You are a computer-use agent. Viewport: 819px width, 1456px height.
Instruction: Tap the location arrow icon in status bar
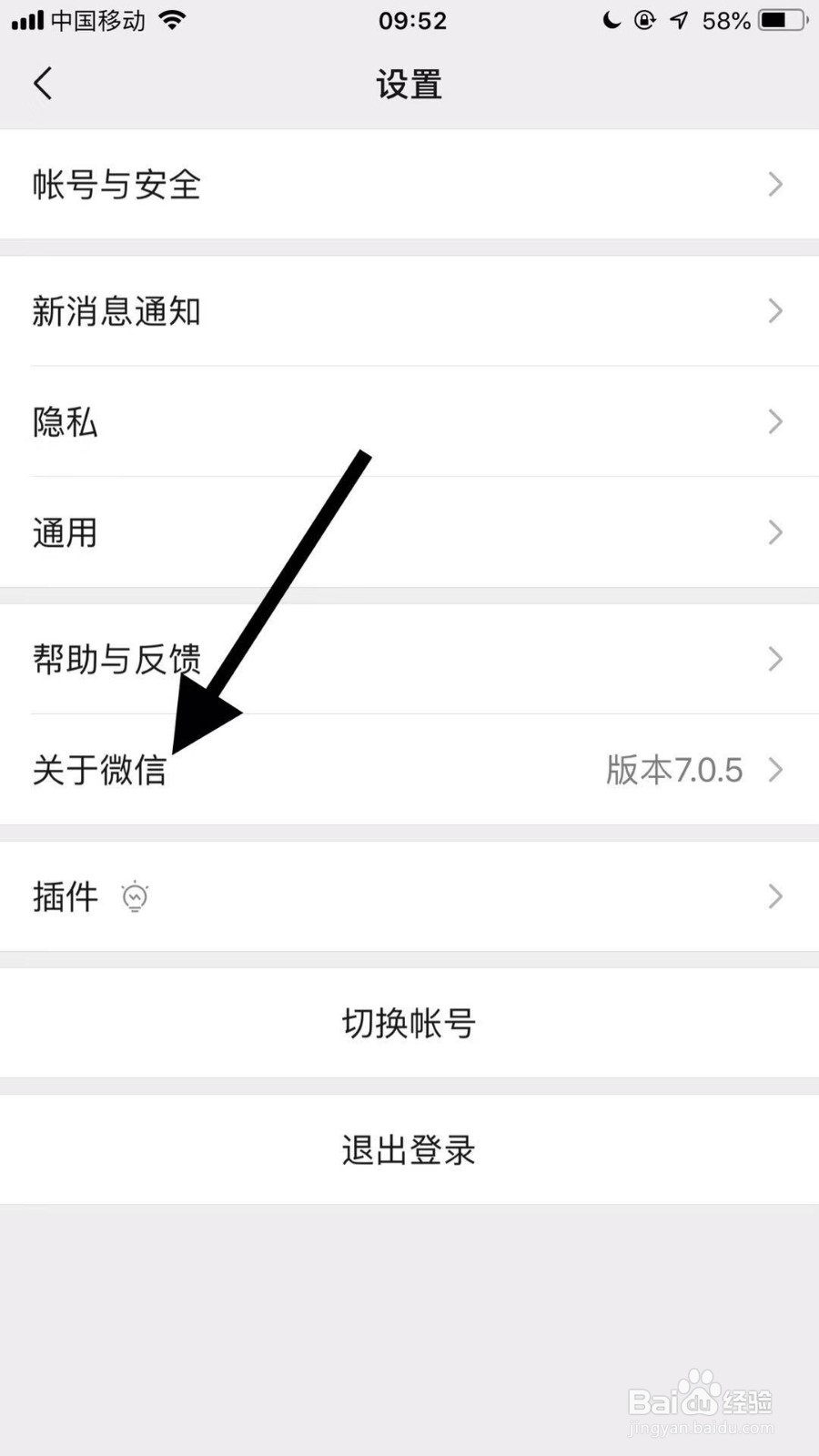click(677, 20)
